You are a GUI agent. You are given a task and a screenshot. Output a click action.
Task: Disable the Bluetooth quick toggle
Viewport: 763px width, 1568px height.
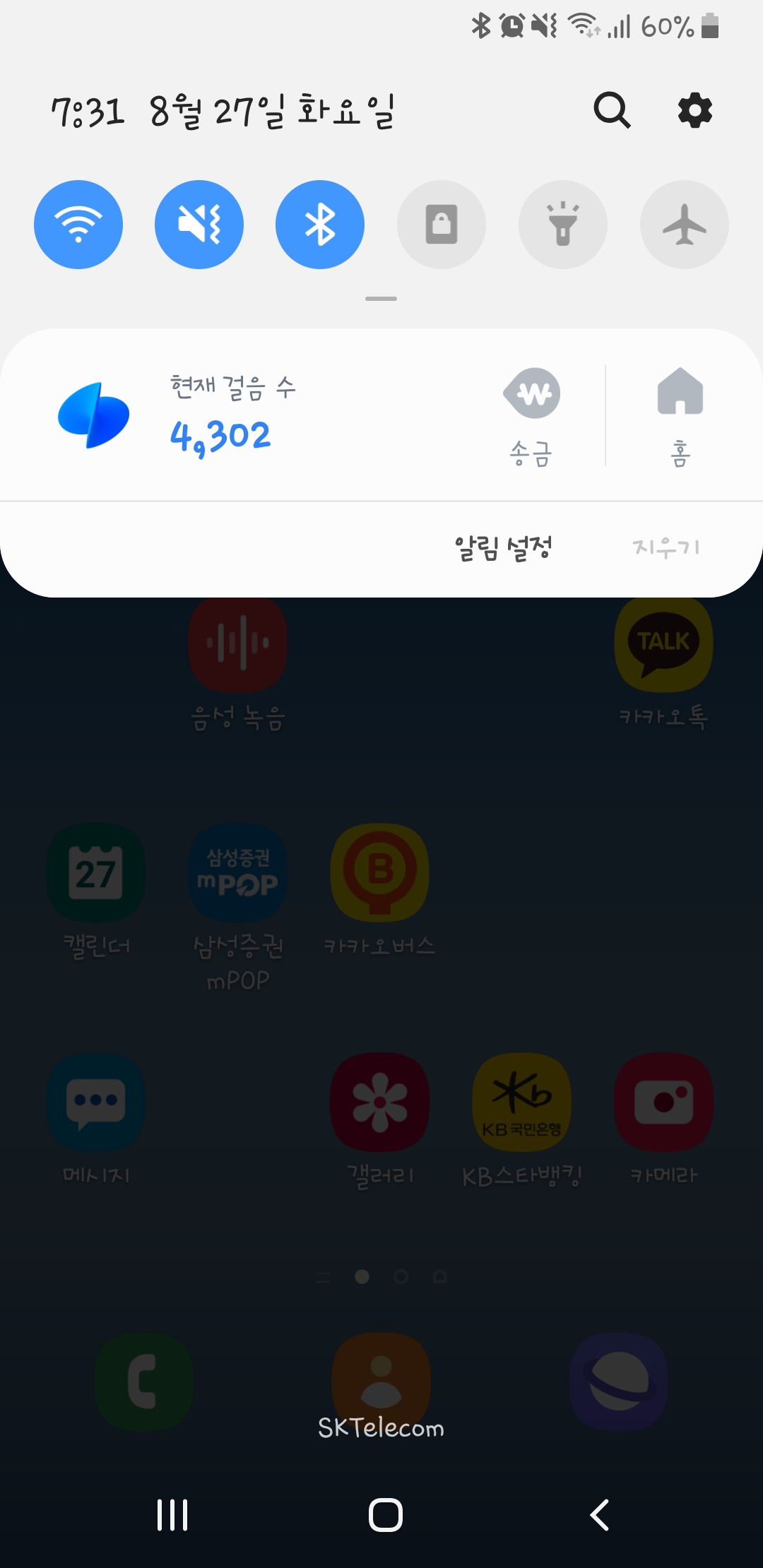click(x=320, y=225)
